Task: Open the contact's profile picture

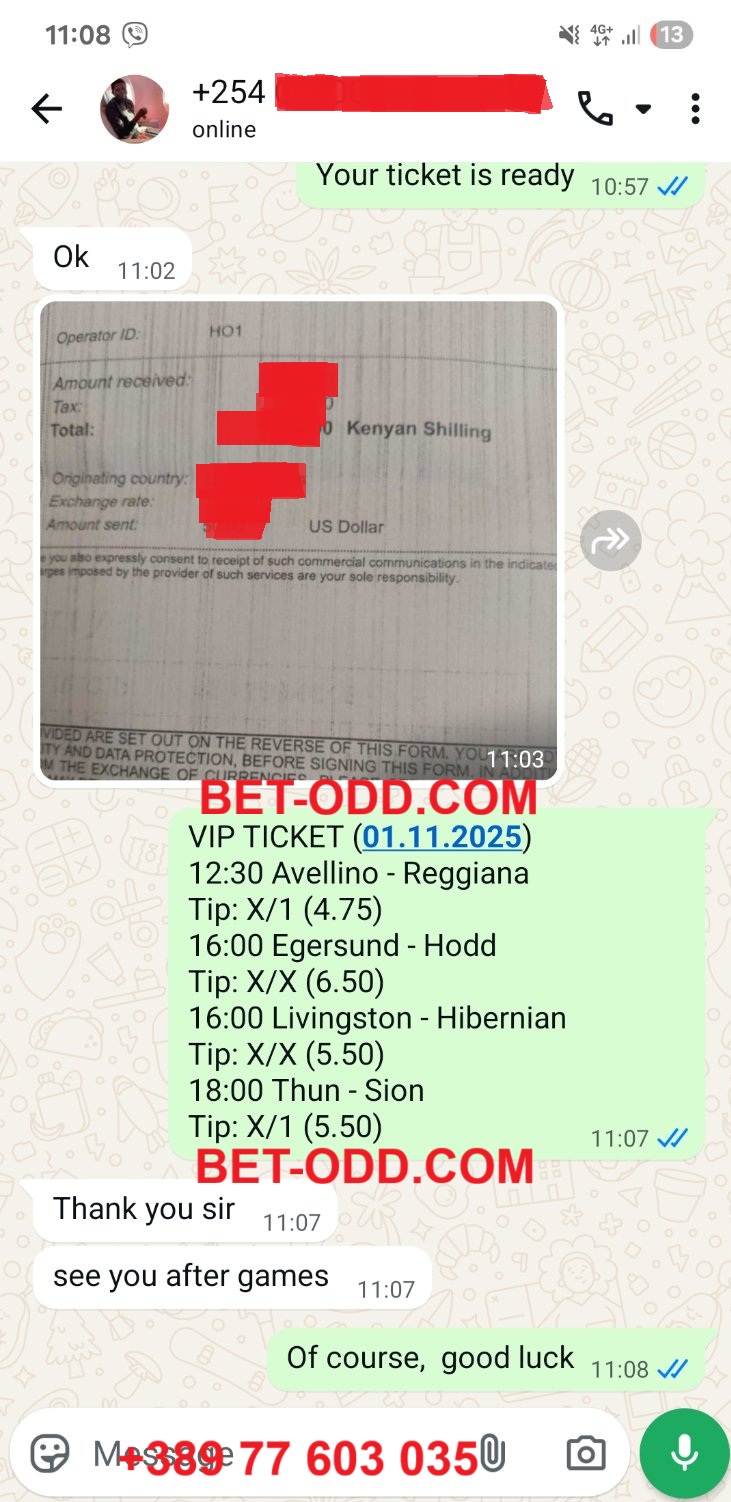Action: click(134, 109)
